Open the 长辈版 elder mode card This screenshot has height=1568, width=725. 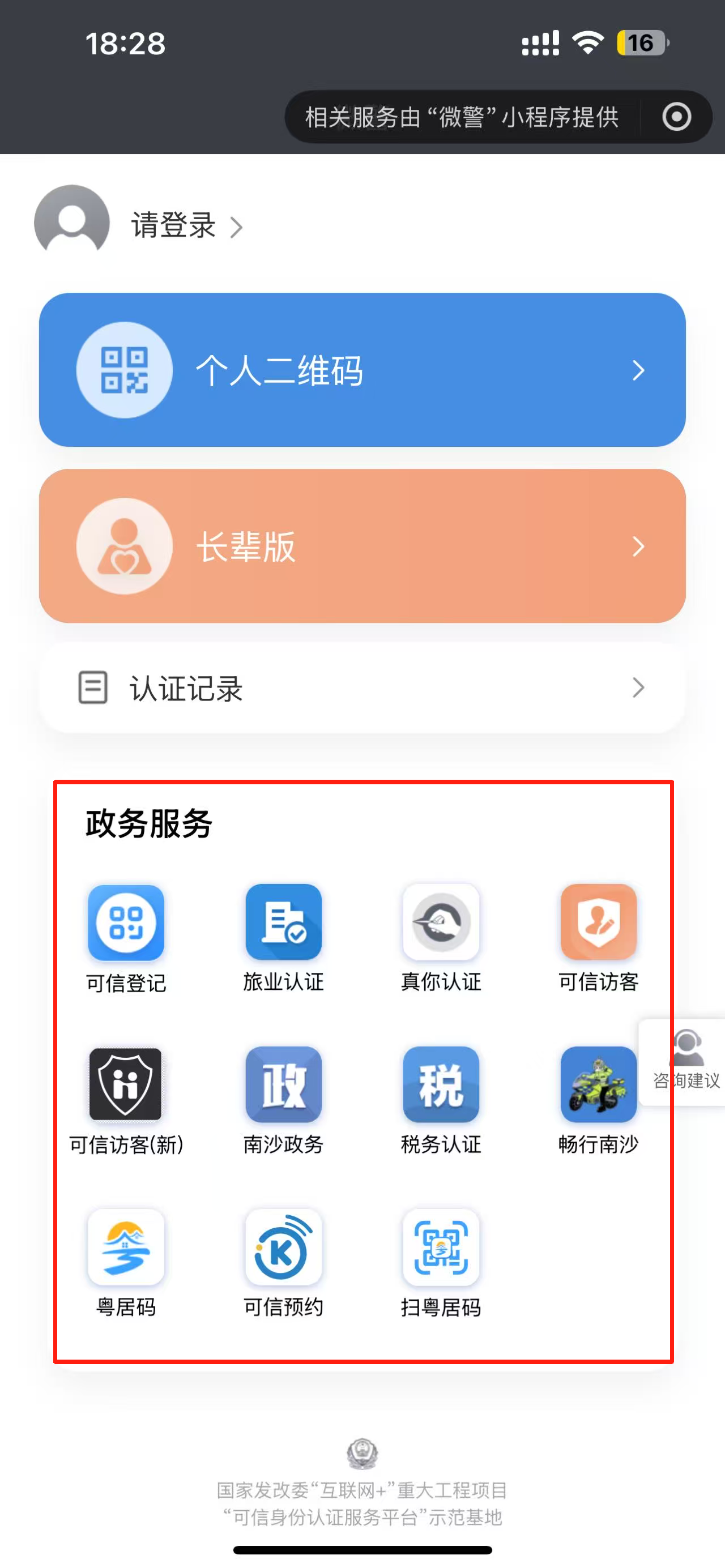click(362, 546)
